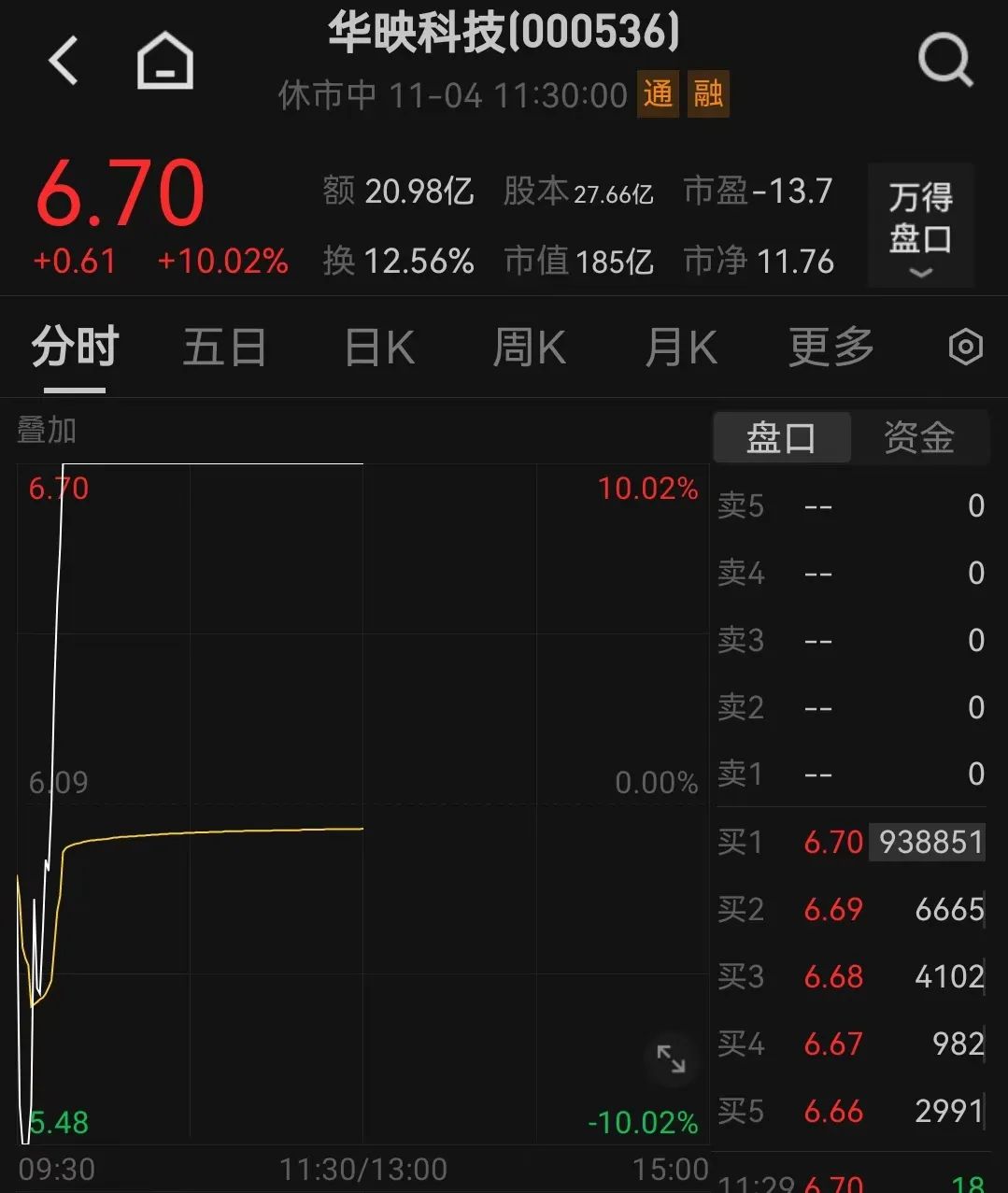Open 更多 chart period options
The image size is (1008, 1193).
831,348
